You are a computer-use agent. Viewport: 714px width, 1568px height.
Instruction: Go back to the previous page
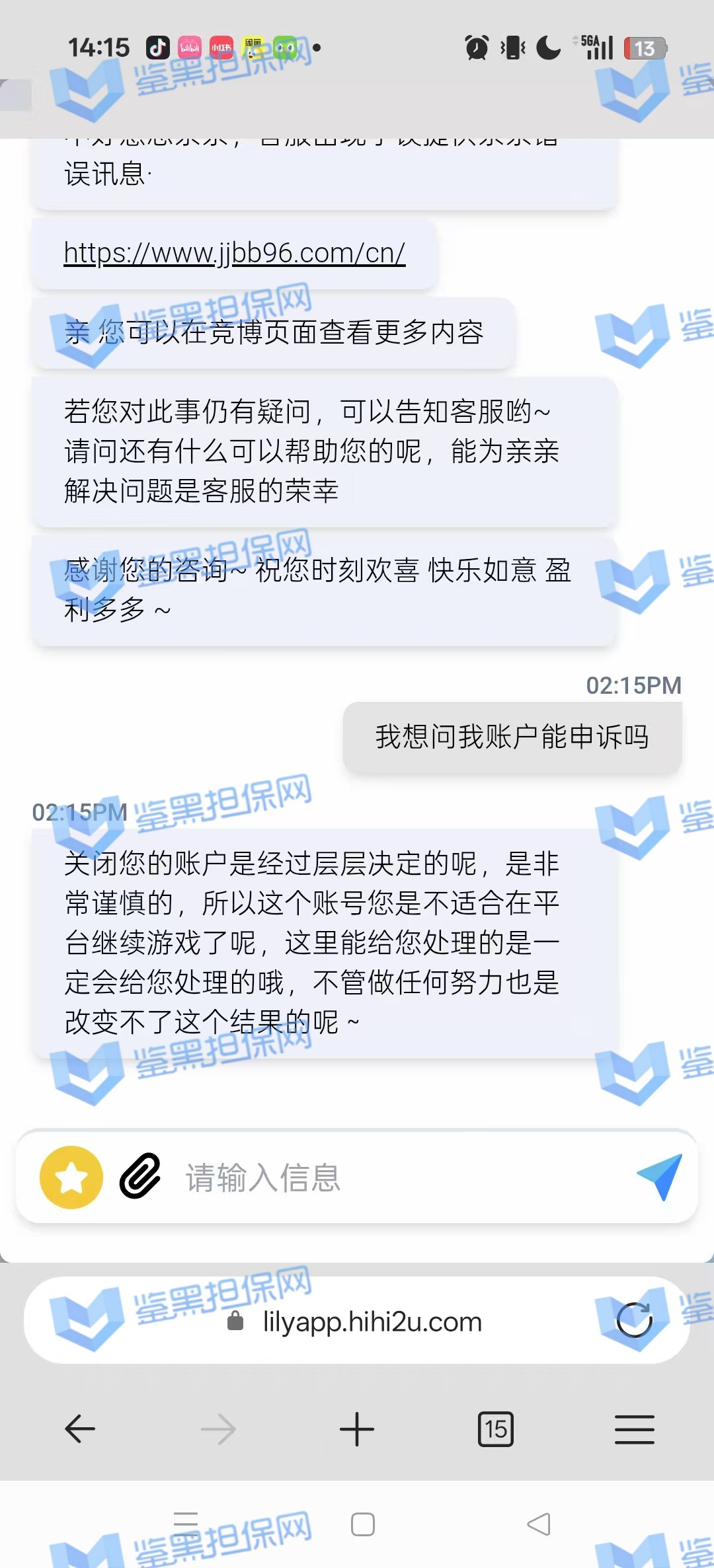[80, 1429]
